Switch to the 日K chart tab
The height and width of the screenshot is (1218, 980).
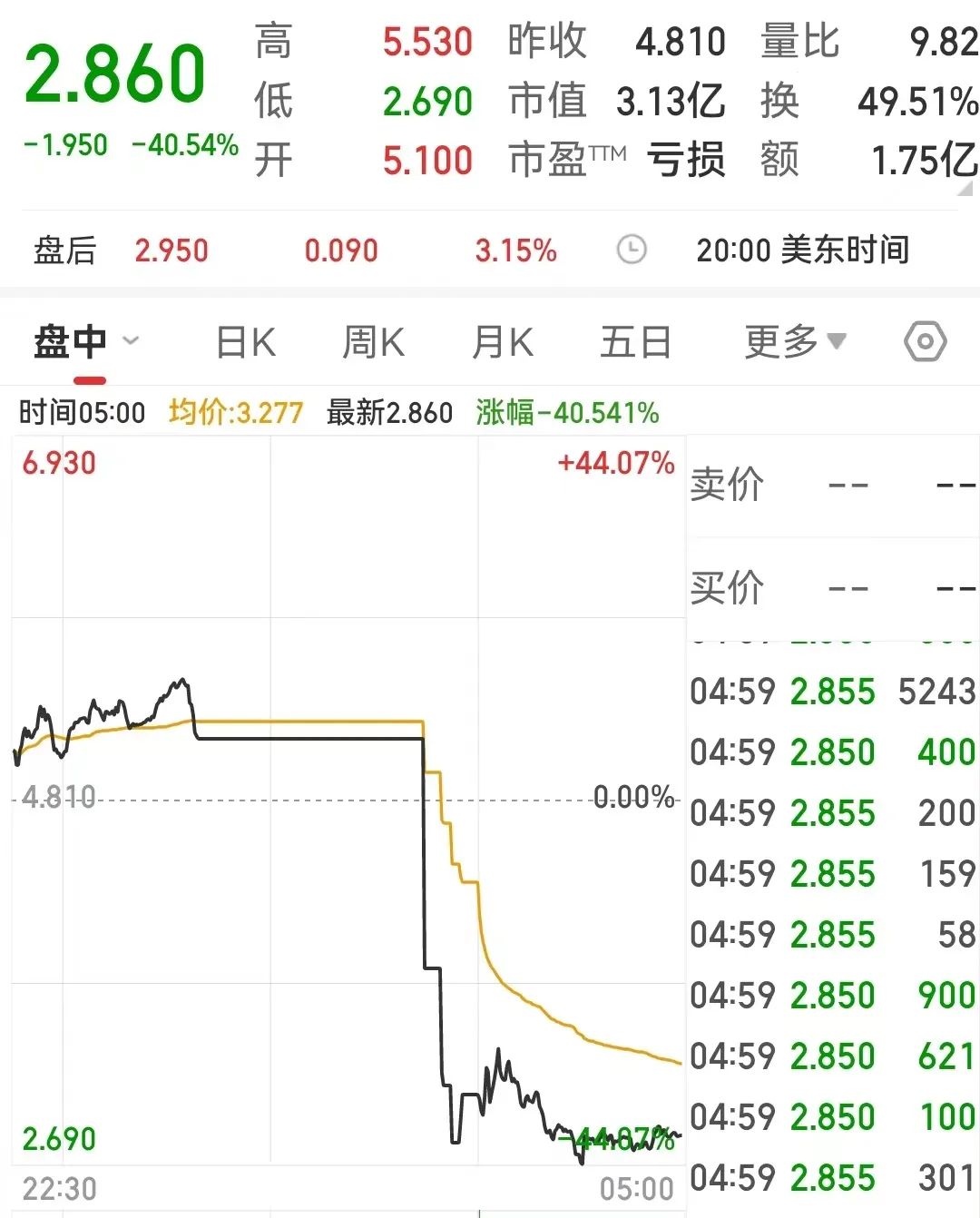[x=245, y=343]
